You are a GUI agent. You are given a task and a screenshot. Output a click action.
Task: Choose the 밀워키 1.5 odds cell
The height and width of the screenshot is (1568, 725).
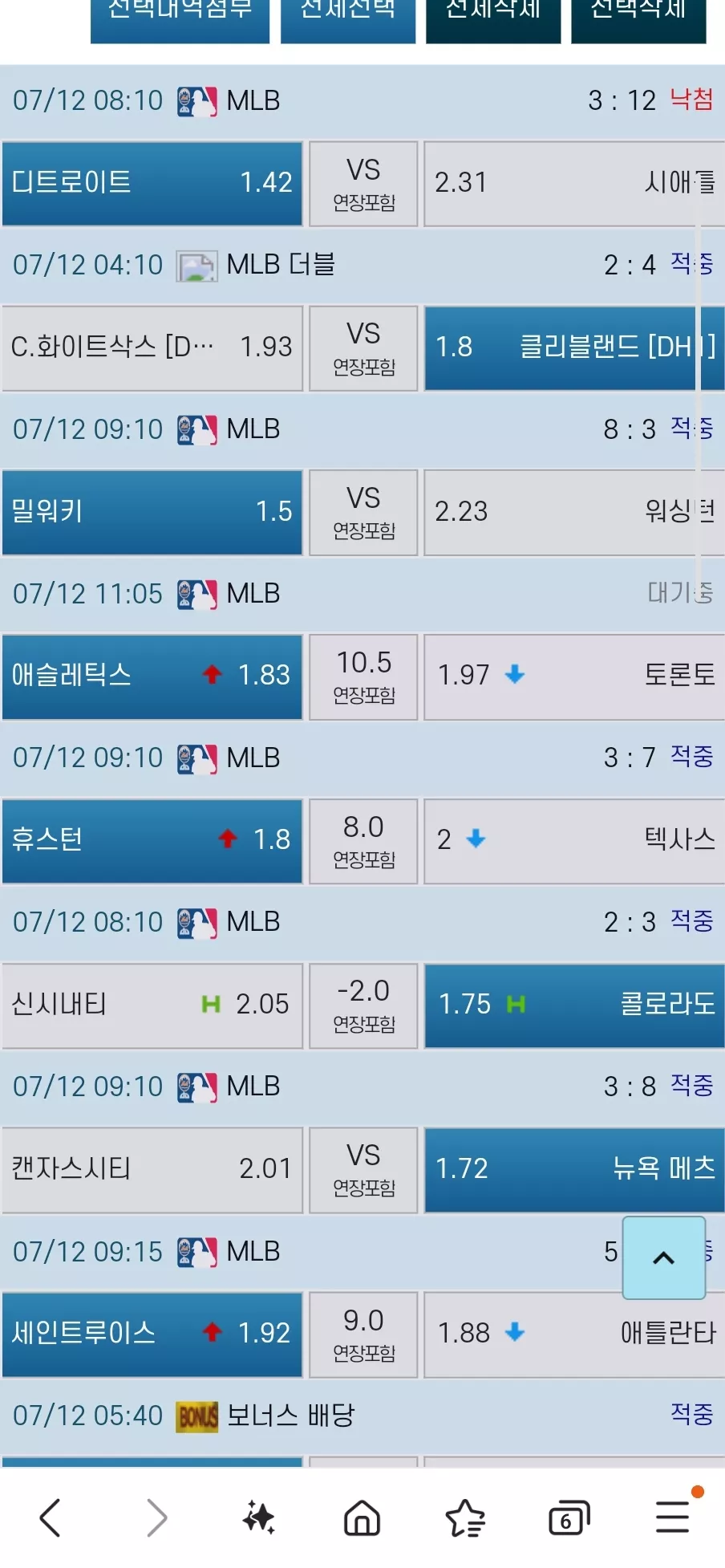point(152,513)
